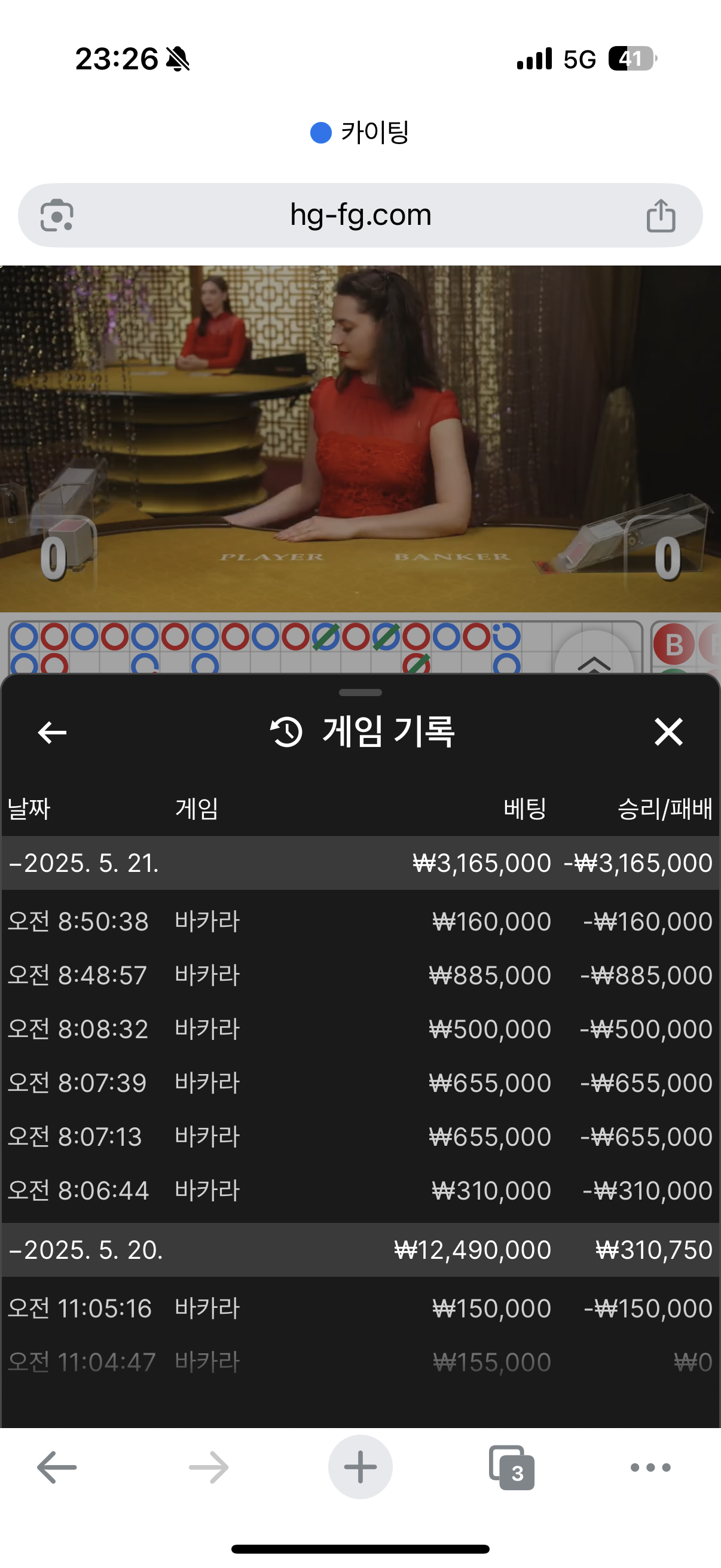Screen dimensions: 721x1568
Task: Open the 오전 8:07:39 baccarat record
Action: click(x=360, y=1083)
